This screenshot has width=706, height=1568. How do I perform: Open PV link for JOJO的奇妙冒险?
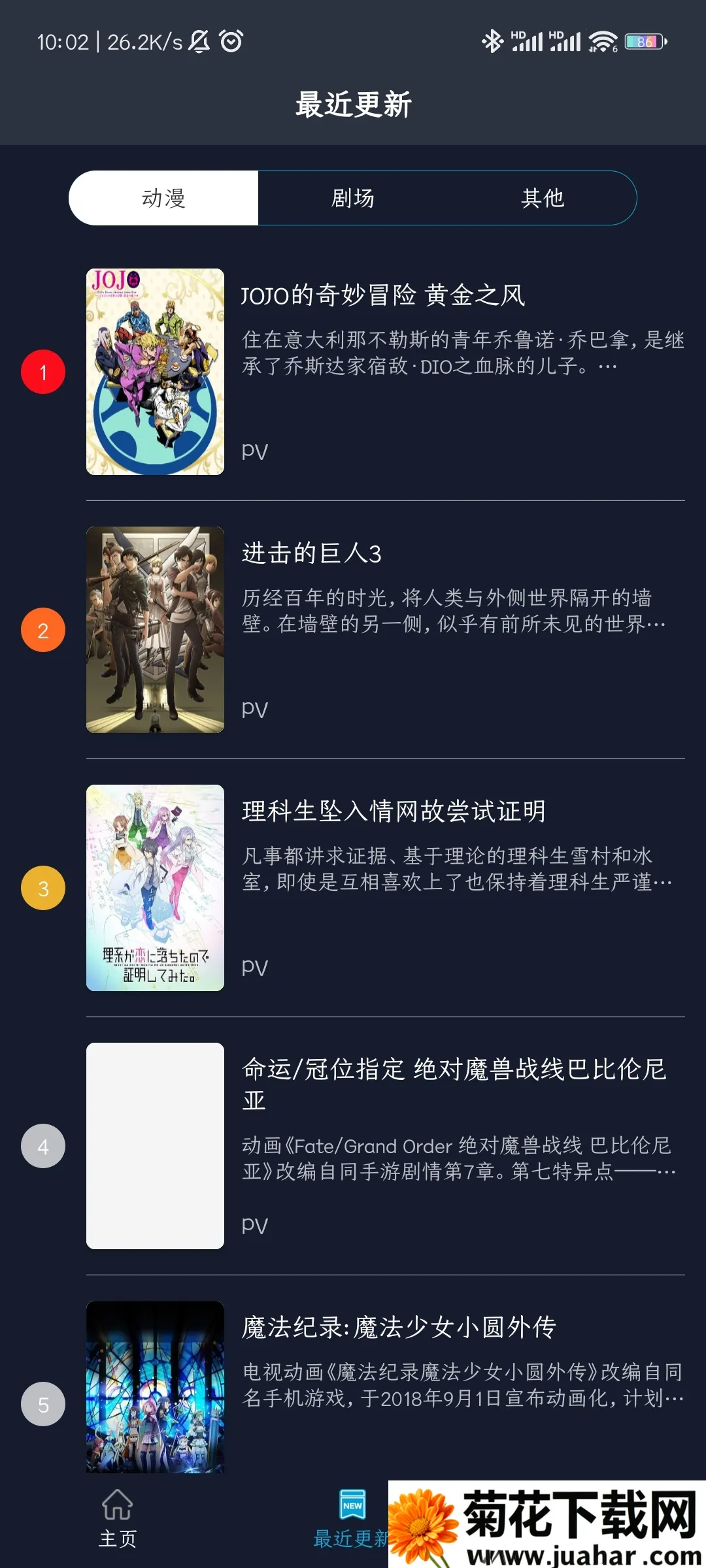click(255, 451)
